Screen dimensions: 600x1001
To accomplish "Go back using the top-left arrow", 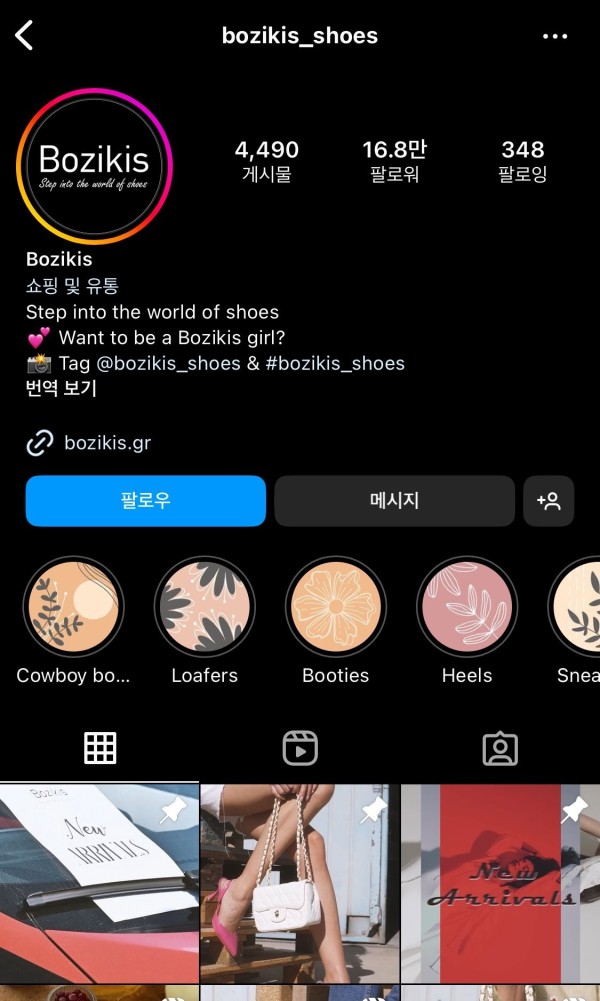I will point(25,36).
